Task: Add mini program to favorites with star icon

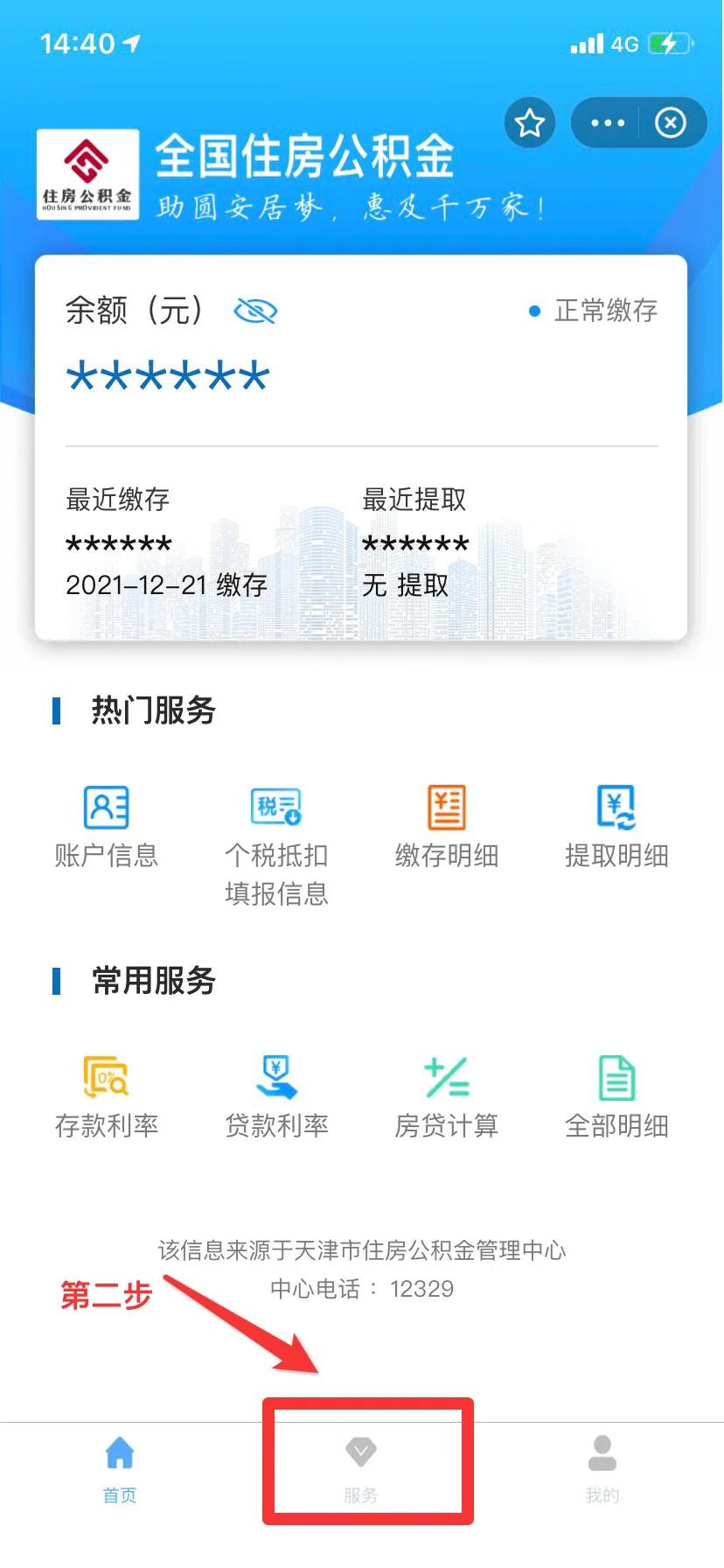Action: pyautogui.click(x=530, y=123)
